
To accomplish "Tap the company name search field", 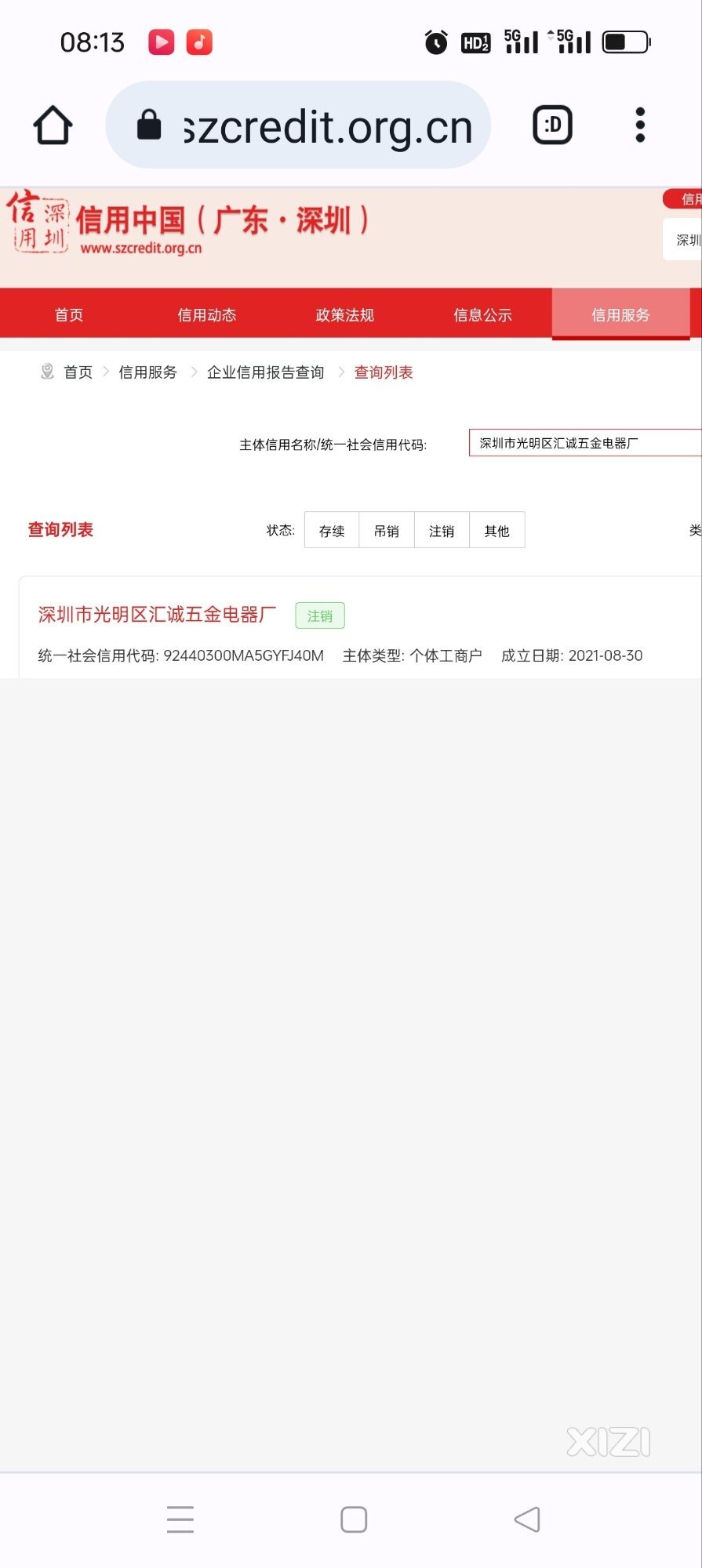I will click(x=584, y=443).
